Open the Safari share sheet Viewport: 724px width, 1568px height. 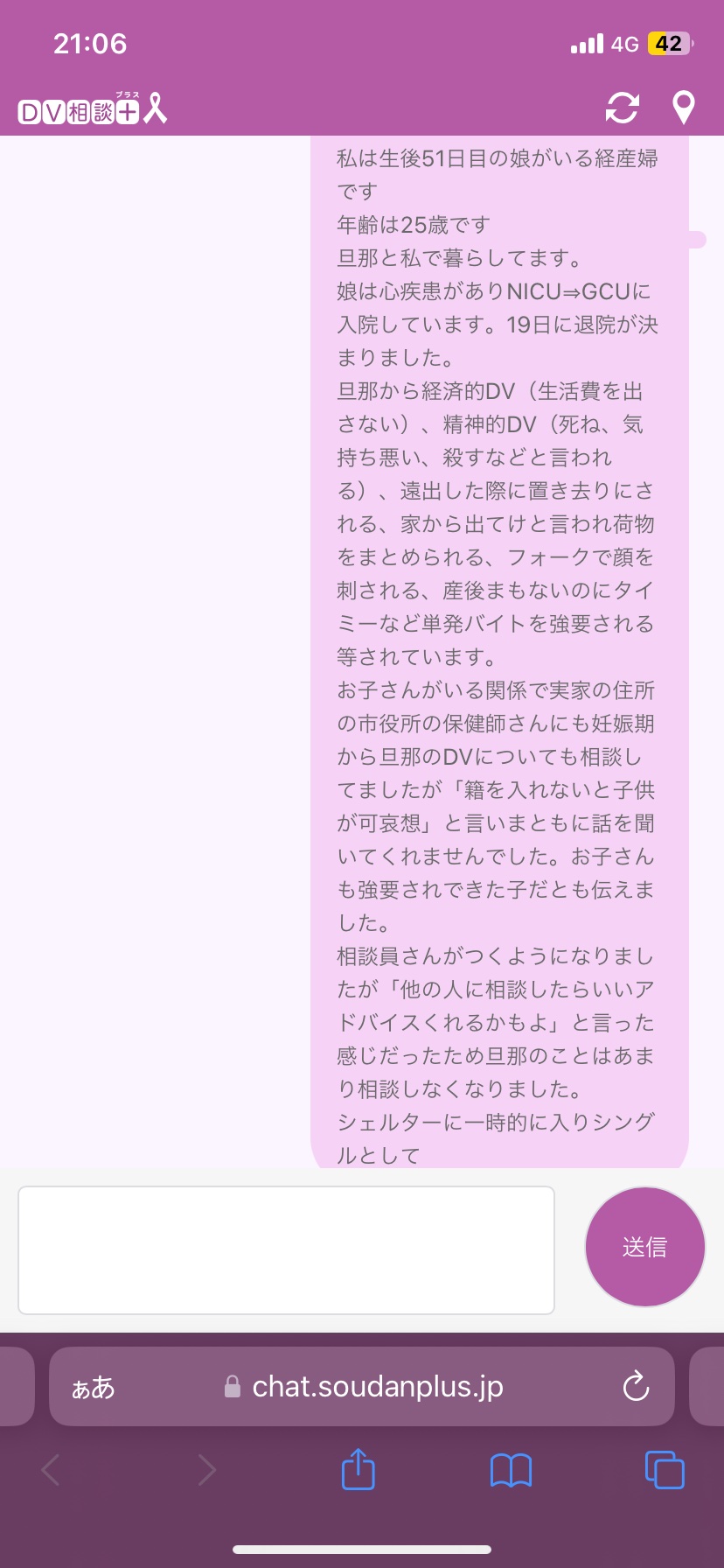coord(358,1469)
